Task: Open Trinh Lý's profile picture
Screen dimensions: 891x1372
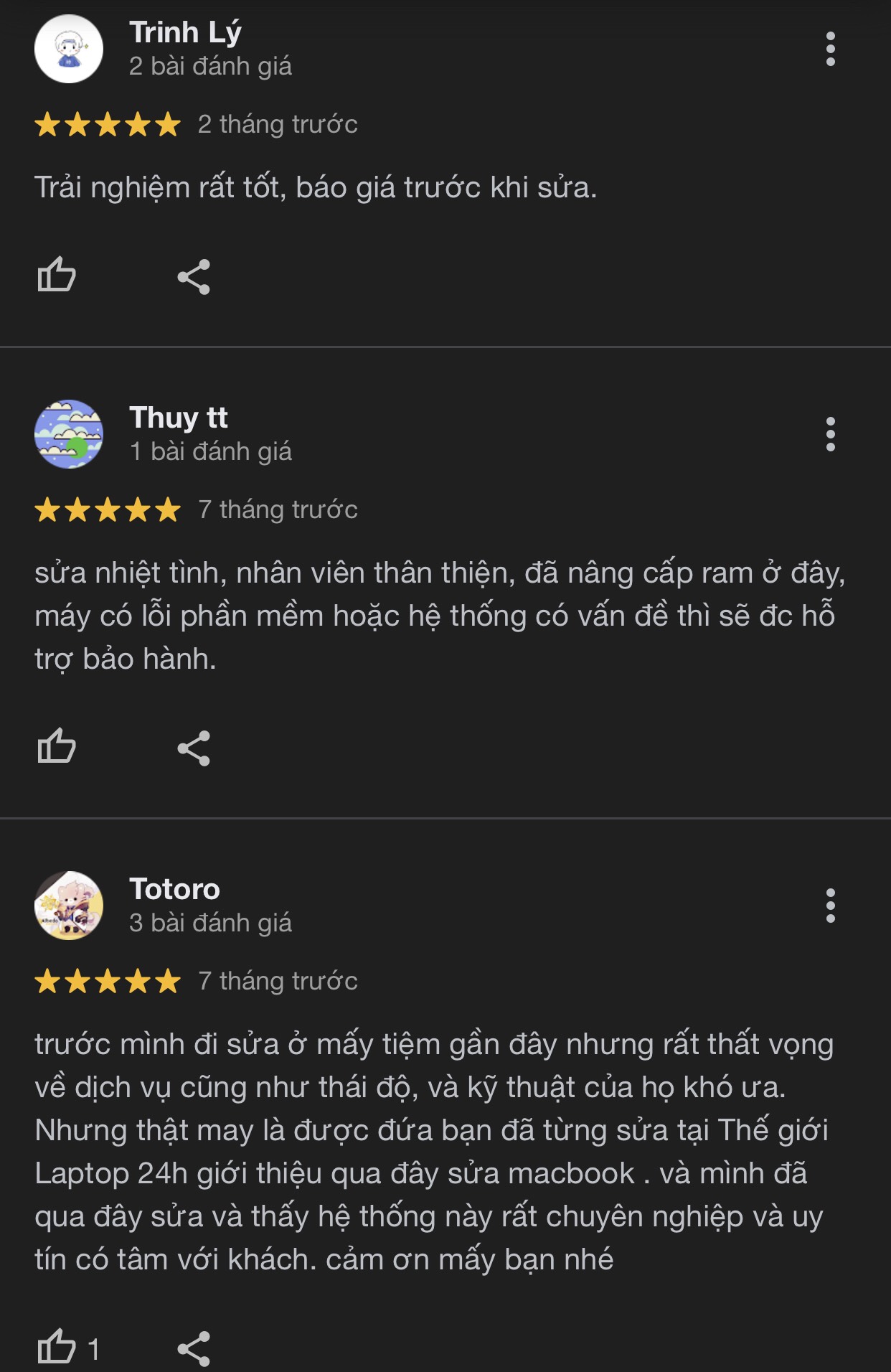Action: [x=69, y=49]
